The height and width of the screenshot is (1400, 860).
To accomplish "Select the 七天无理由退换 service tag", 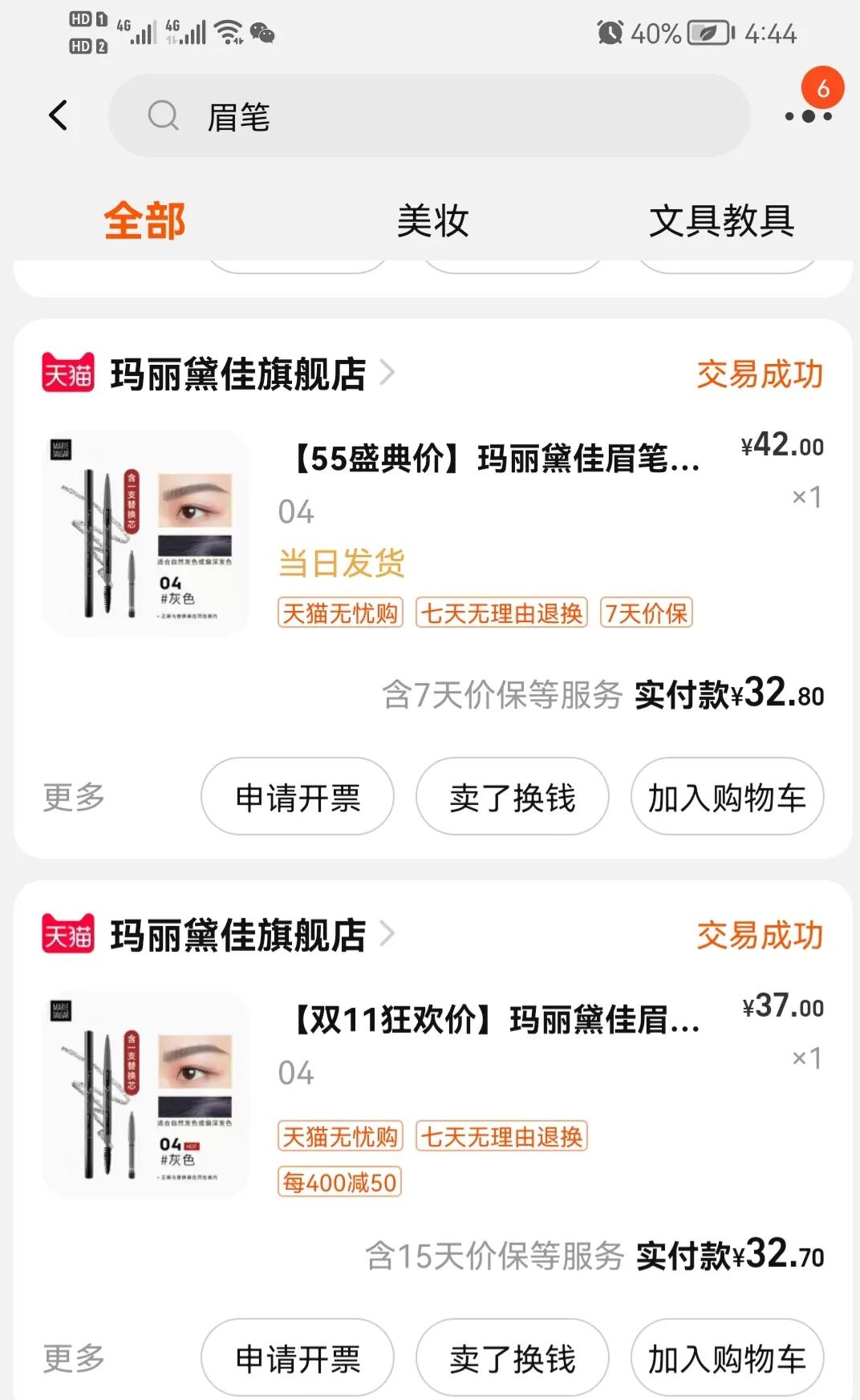I will coord(501,612).
